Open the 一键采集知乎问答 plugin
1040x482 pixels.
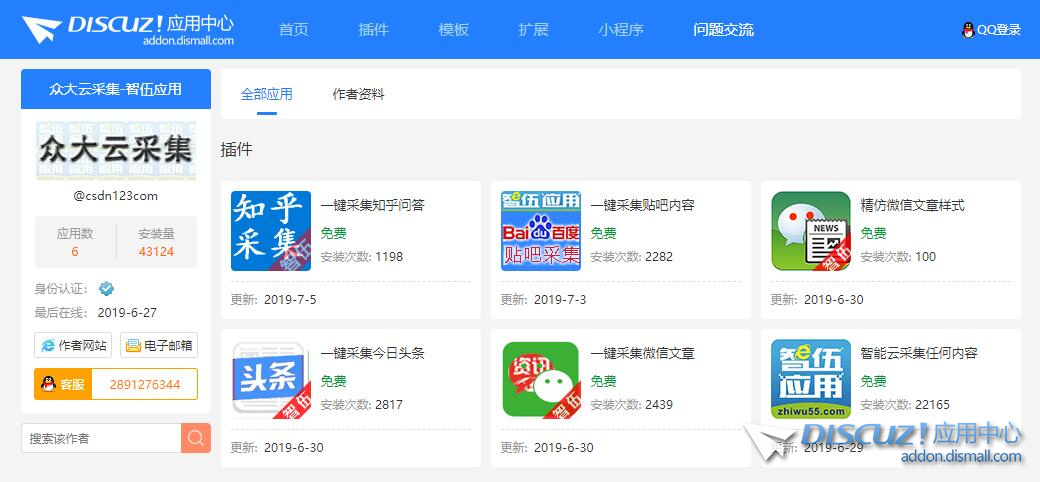(372, 205)
